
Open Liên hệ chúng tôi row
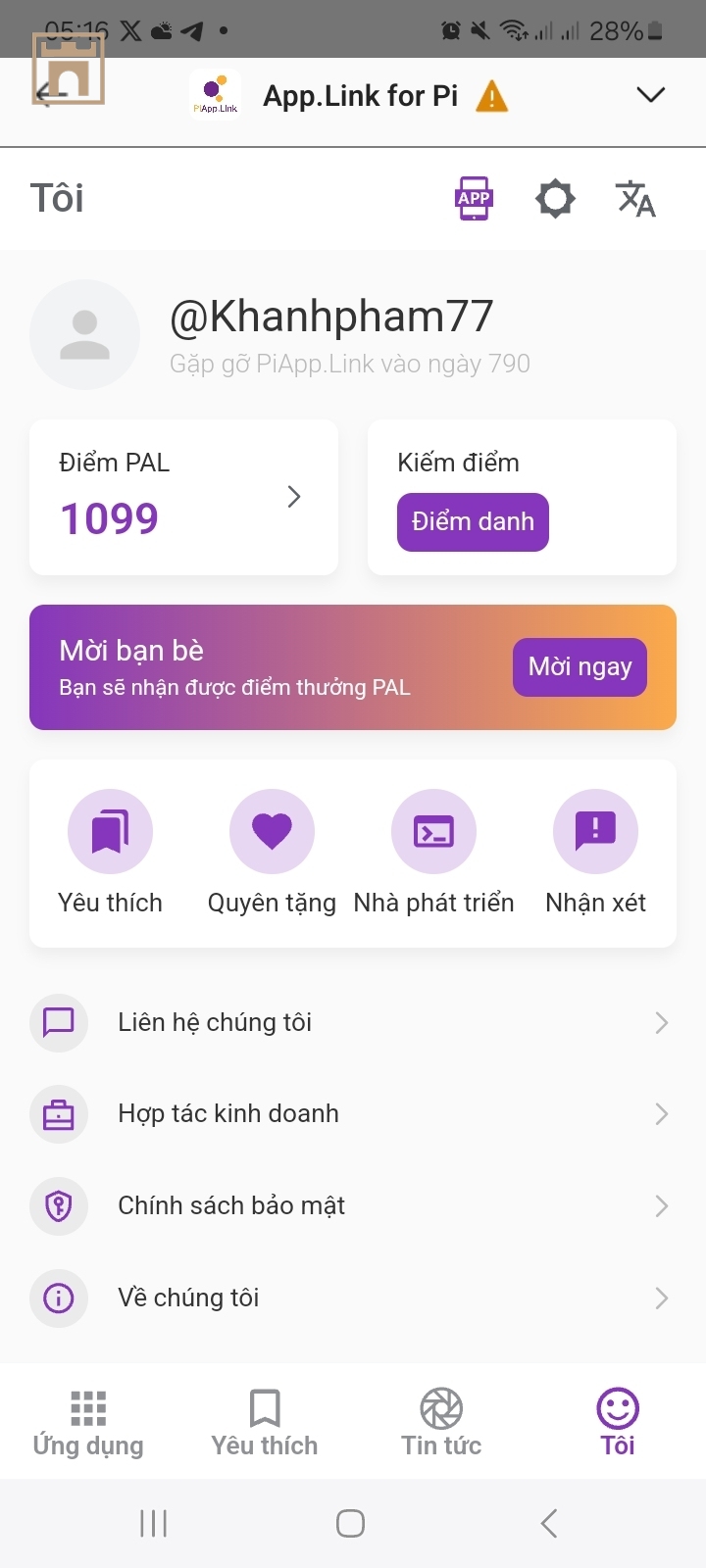pyautogui.click(x=353, y=1022)
